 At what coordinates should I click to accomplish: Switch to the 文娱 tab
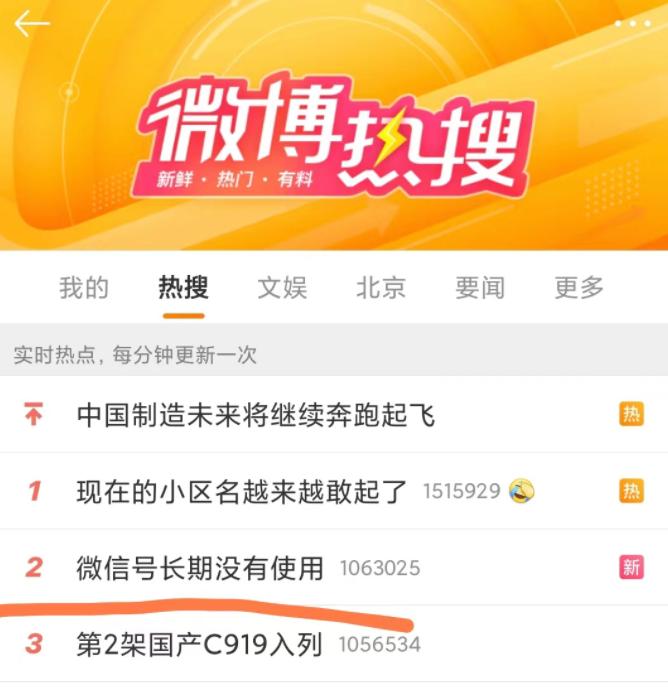coord(282,288)
